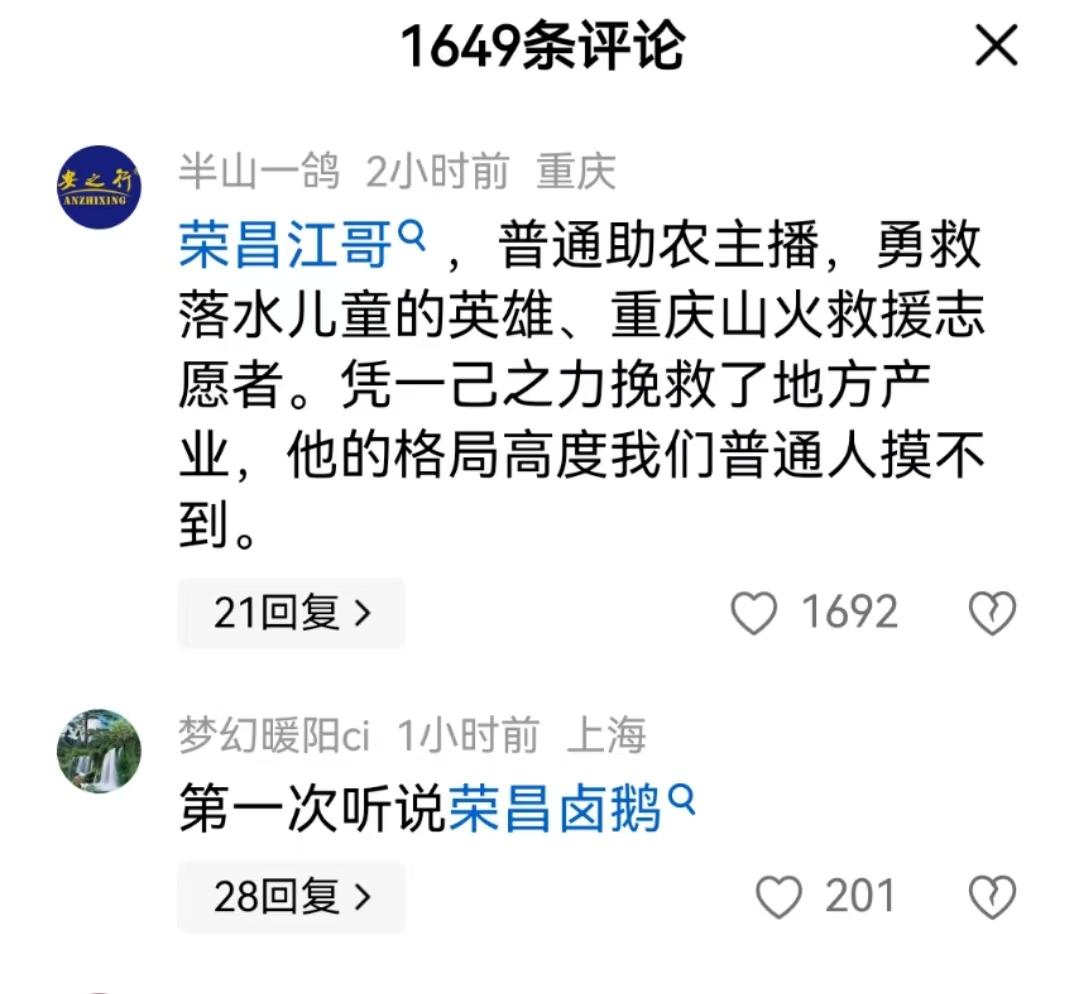Like 半山一鸽's comment with 1692 likes
This screenshot has width=1076, height=994.
click(754, 613)
